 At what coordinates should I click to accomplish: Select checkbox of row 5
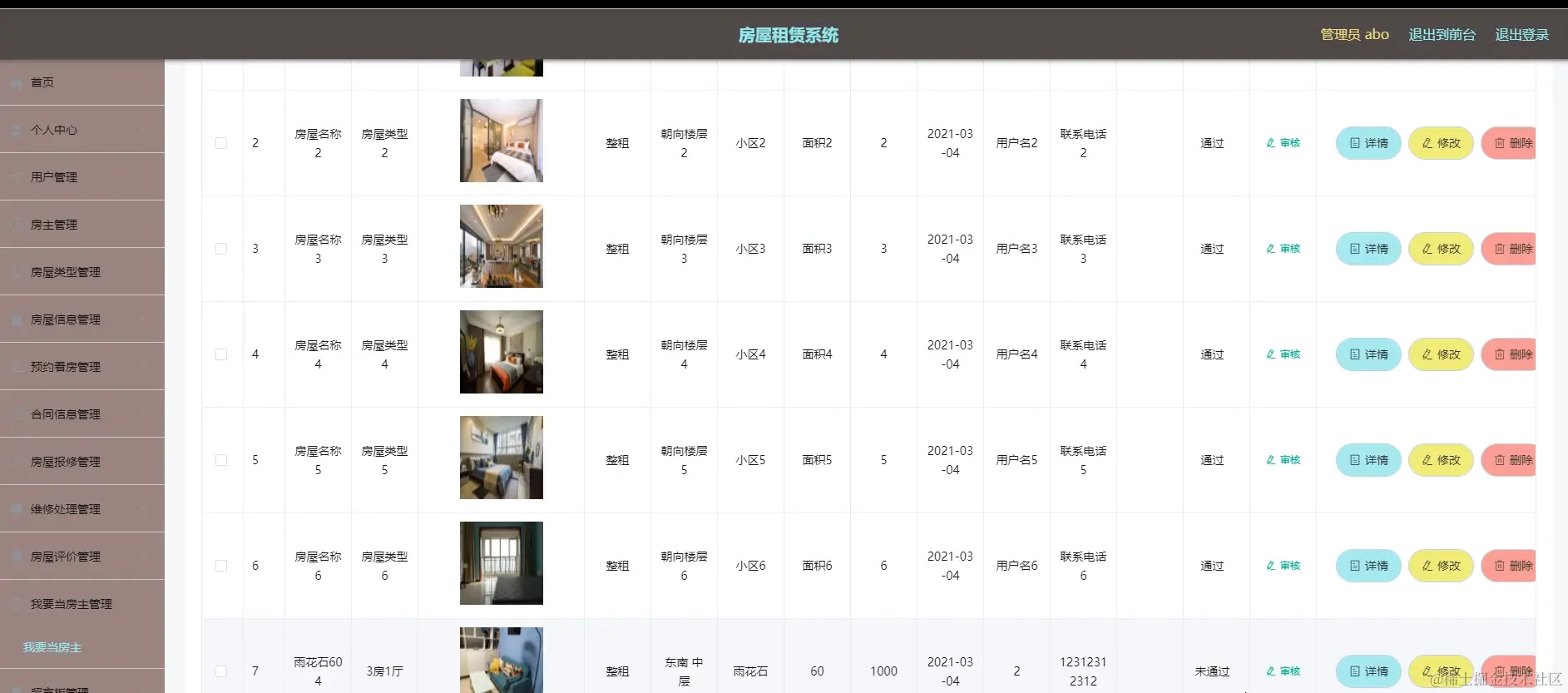pos(221,460)
